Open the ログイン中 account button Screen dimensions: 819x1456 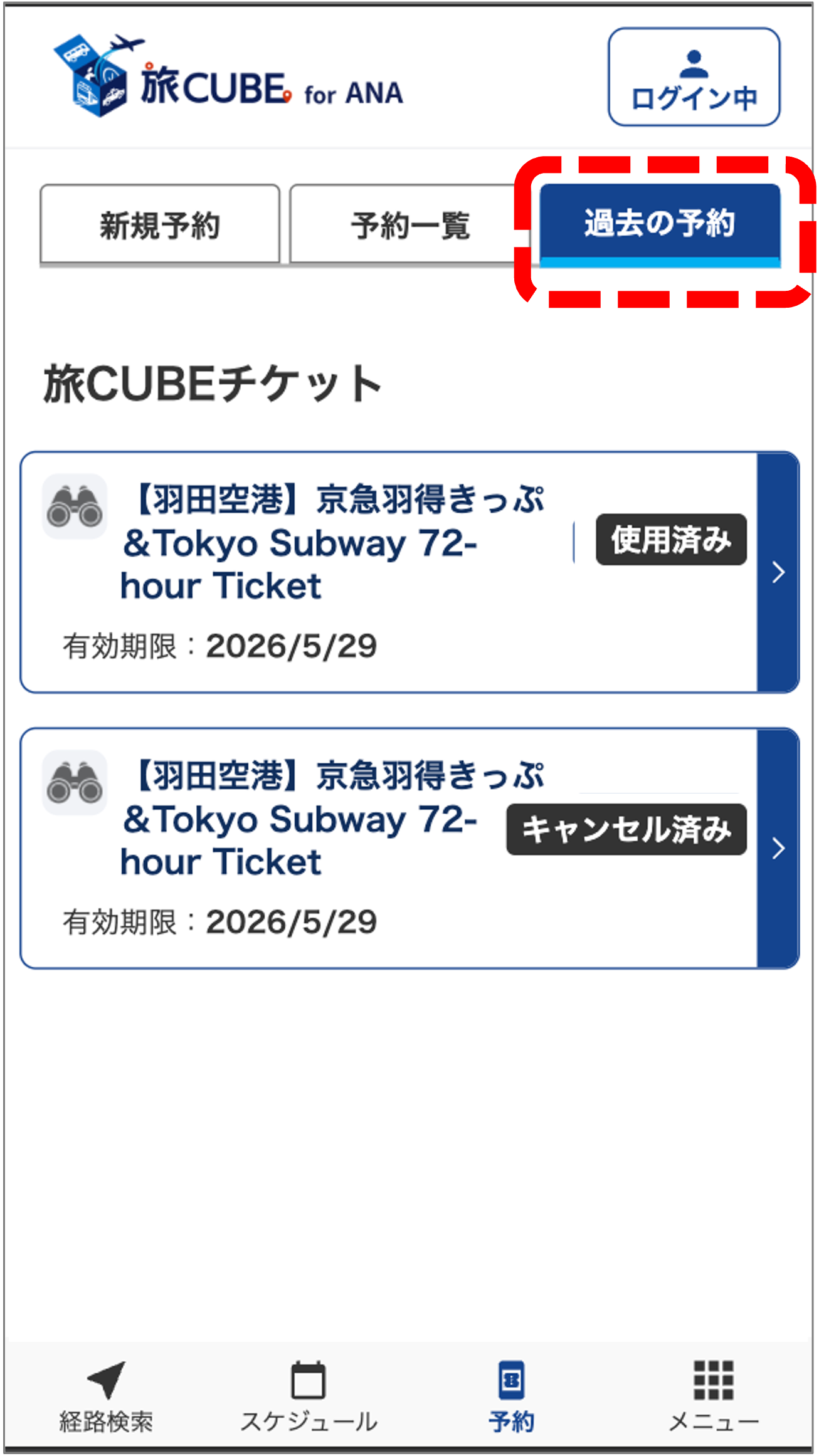[x=694, y=77]
